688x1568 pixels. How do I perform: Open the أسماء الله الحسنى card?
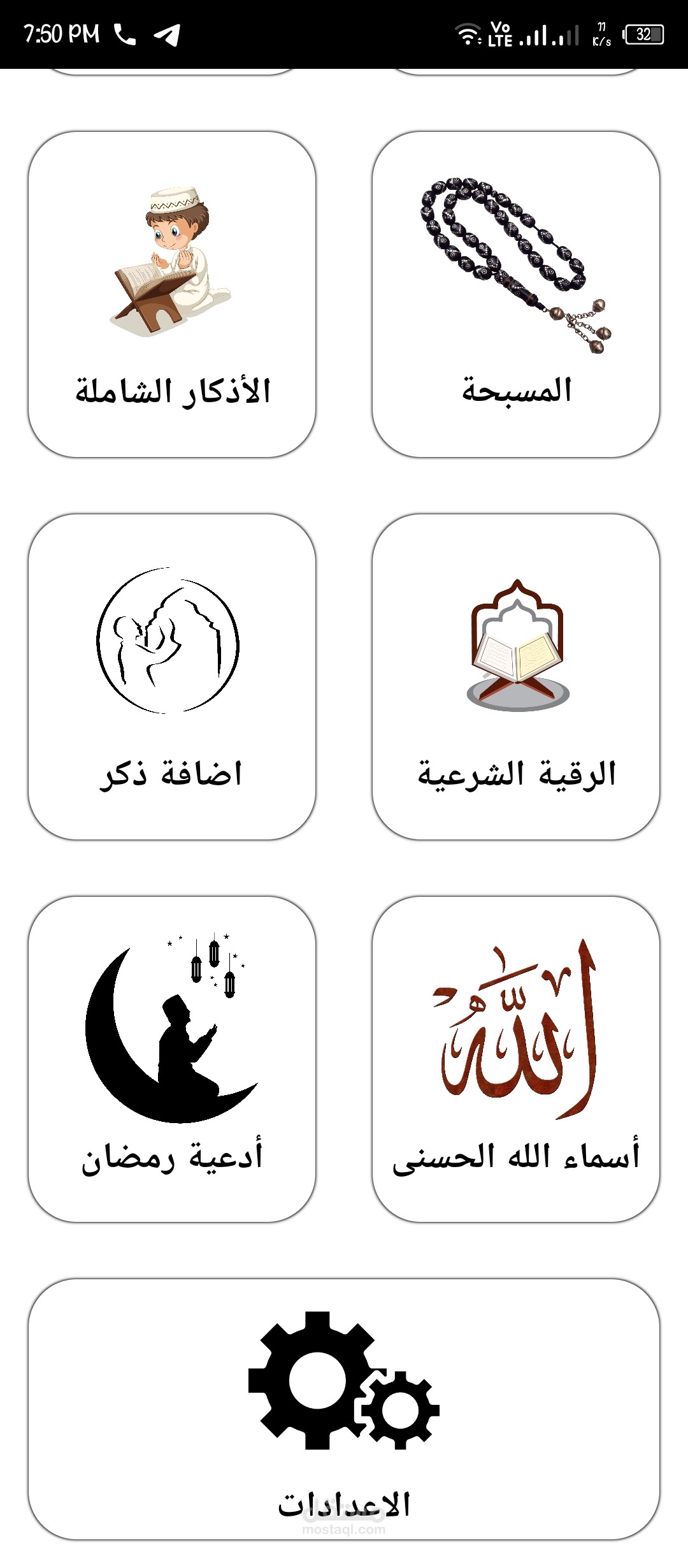point(516,1059)
